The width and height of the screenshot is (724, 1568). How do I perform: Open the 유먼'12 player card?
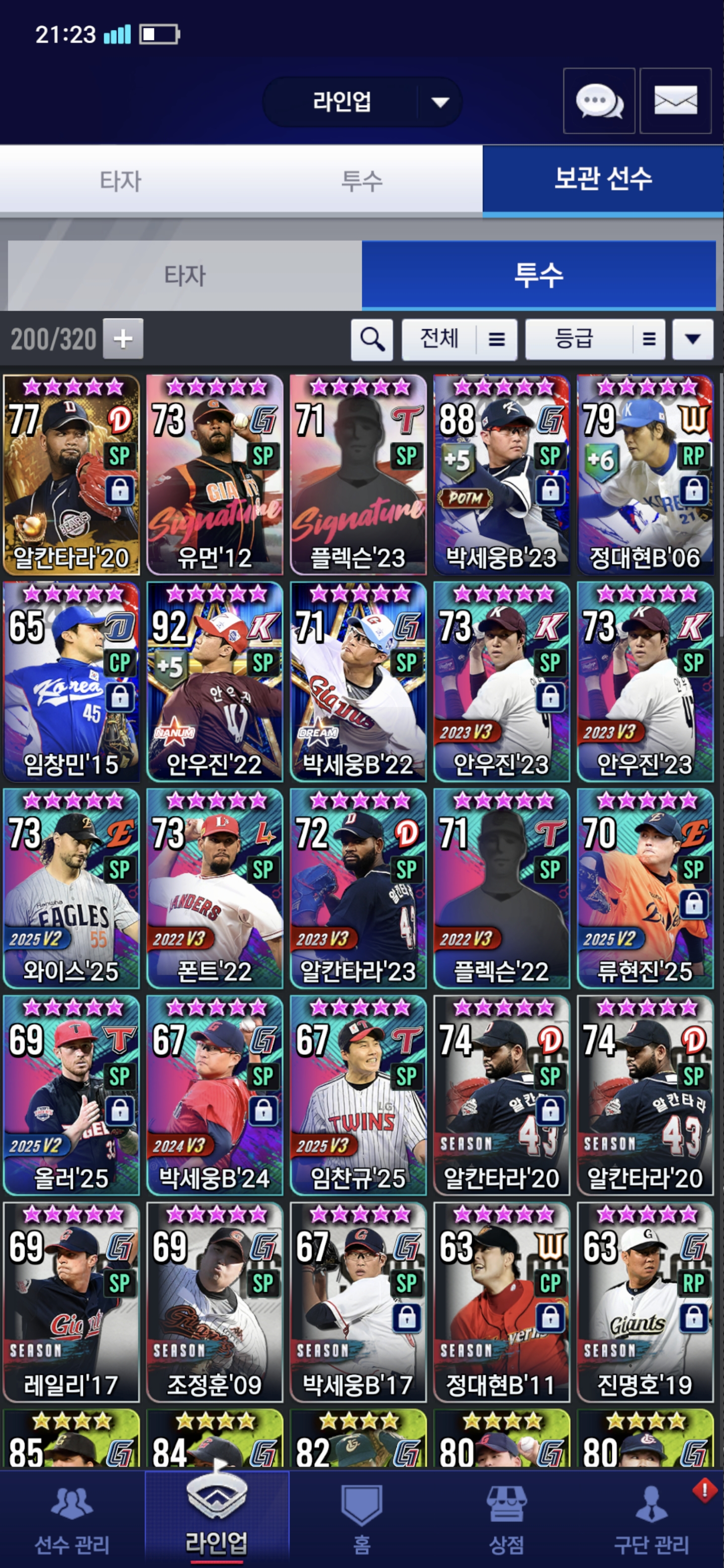point(214,475)
